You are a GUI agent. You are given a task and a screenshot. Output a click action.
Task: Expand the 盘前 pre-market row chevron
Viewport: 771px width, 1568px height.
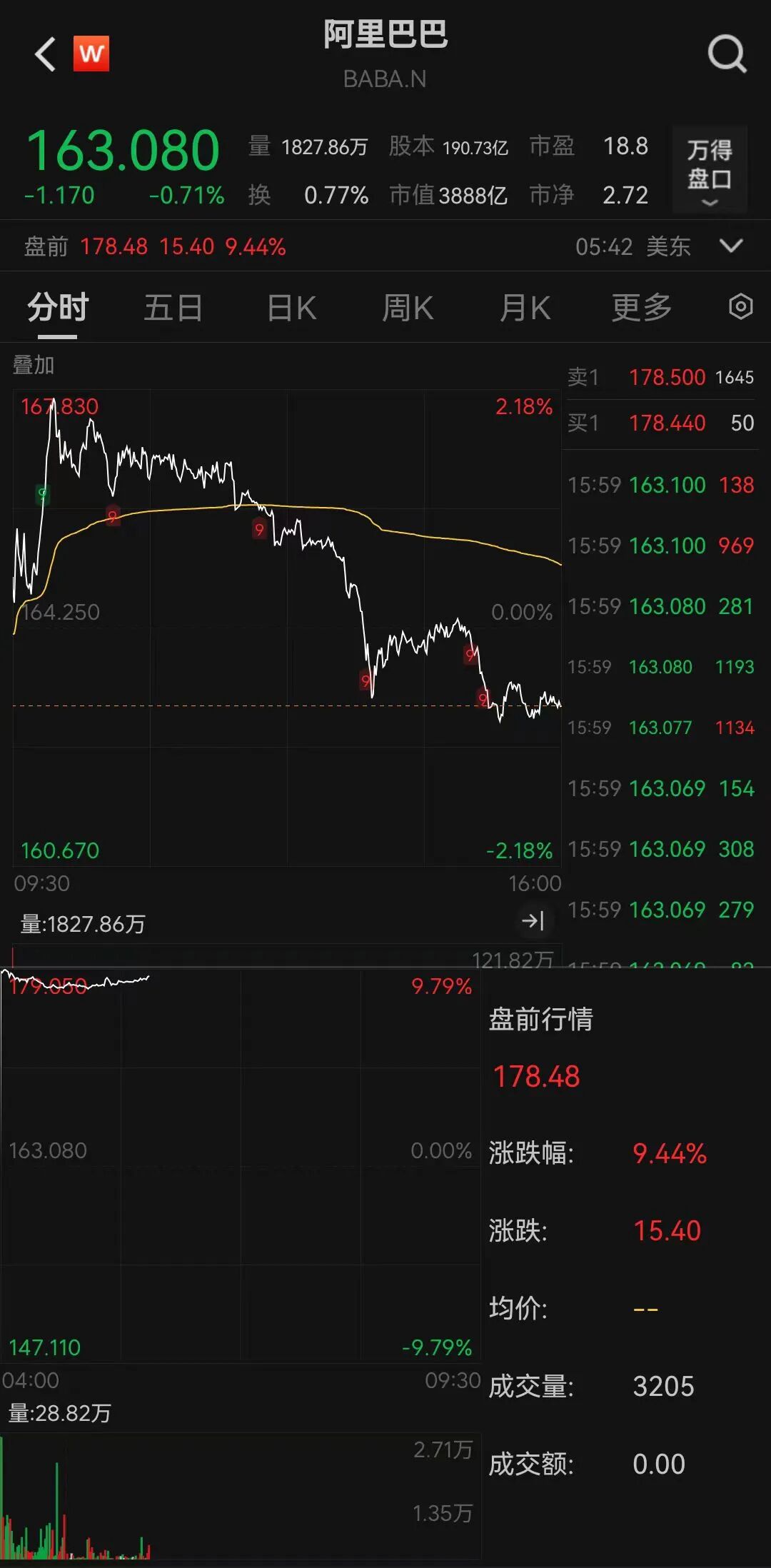click(x=730, y=246)
